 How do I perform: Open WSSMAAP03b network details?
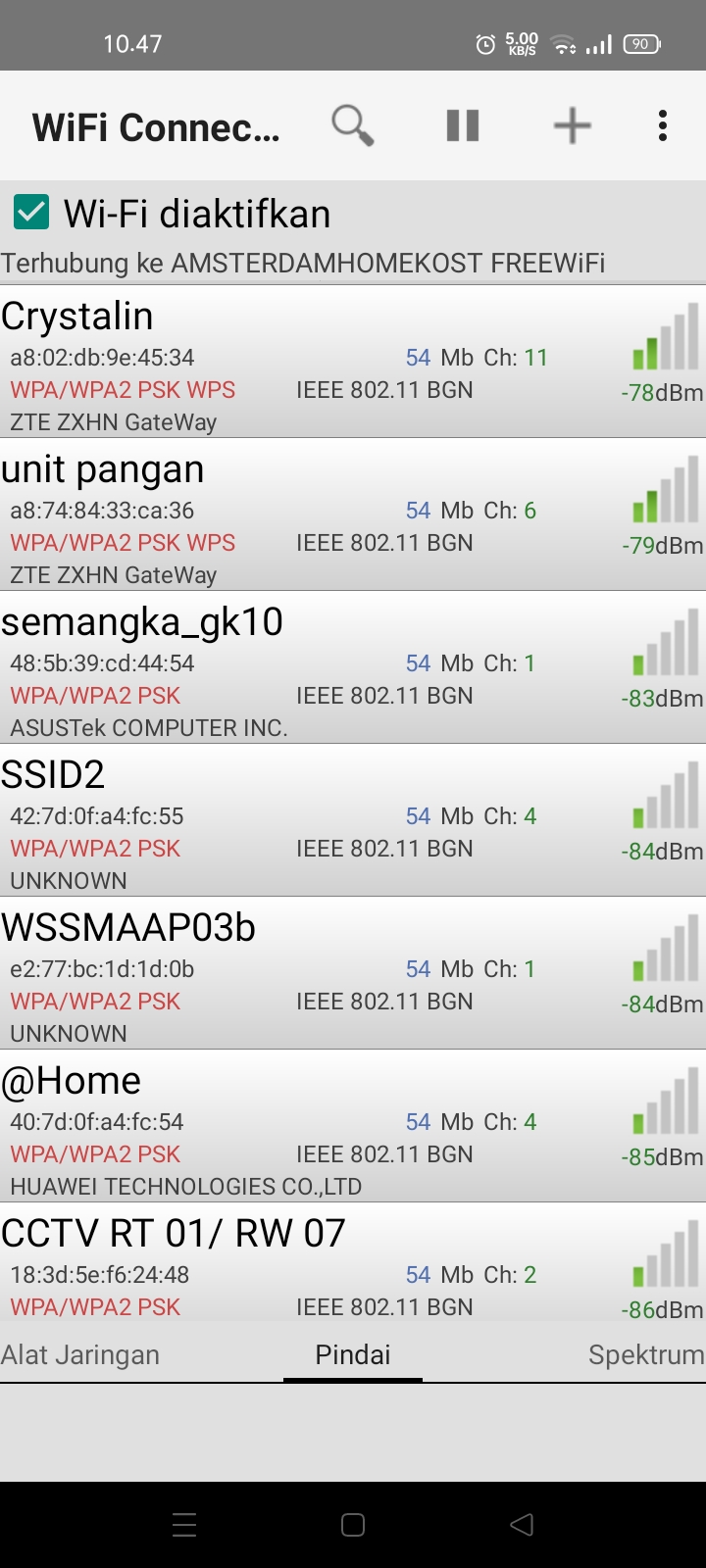(x=353, y=973)
